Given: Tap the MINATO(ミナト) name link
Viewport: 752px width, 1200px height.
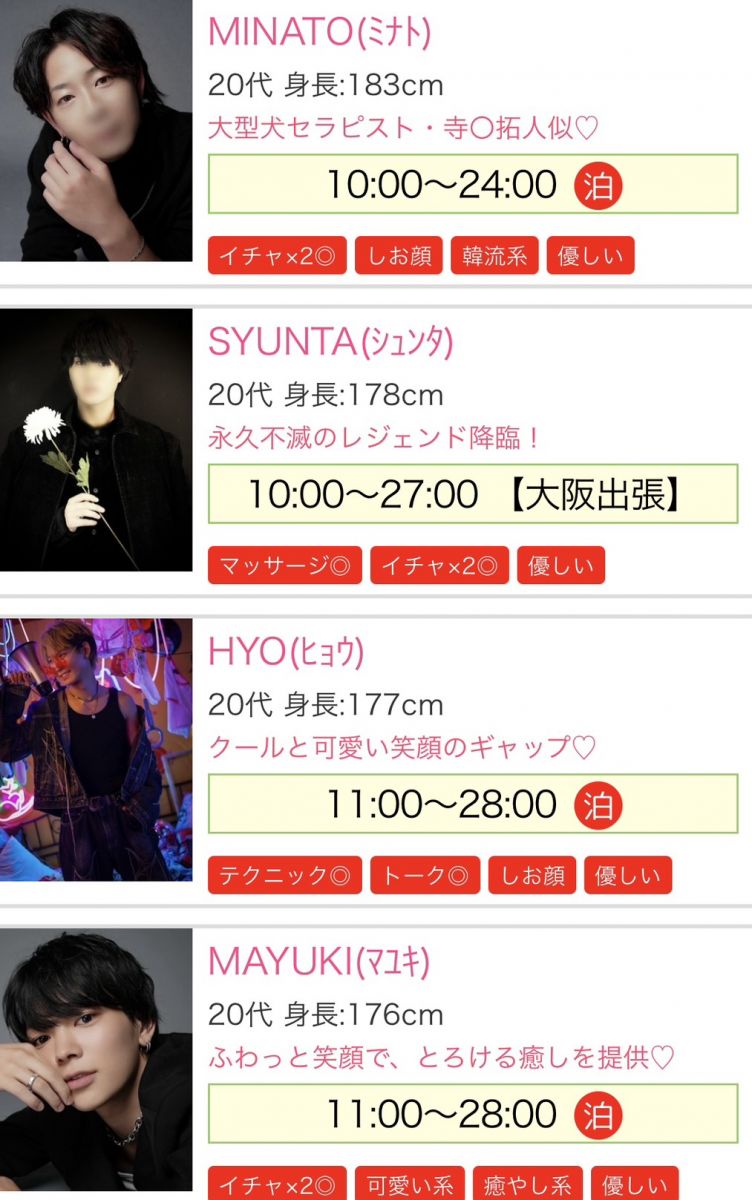Looking at the screenshot, I should pyautogui.click(x=319, y=33).
